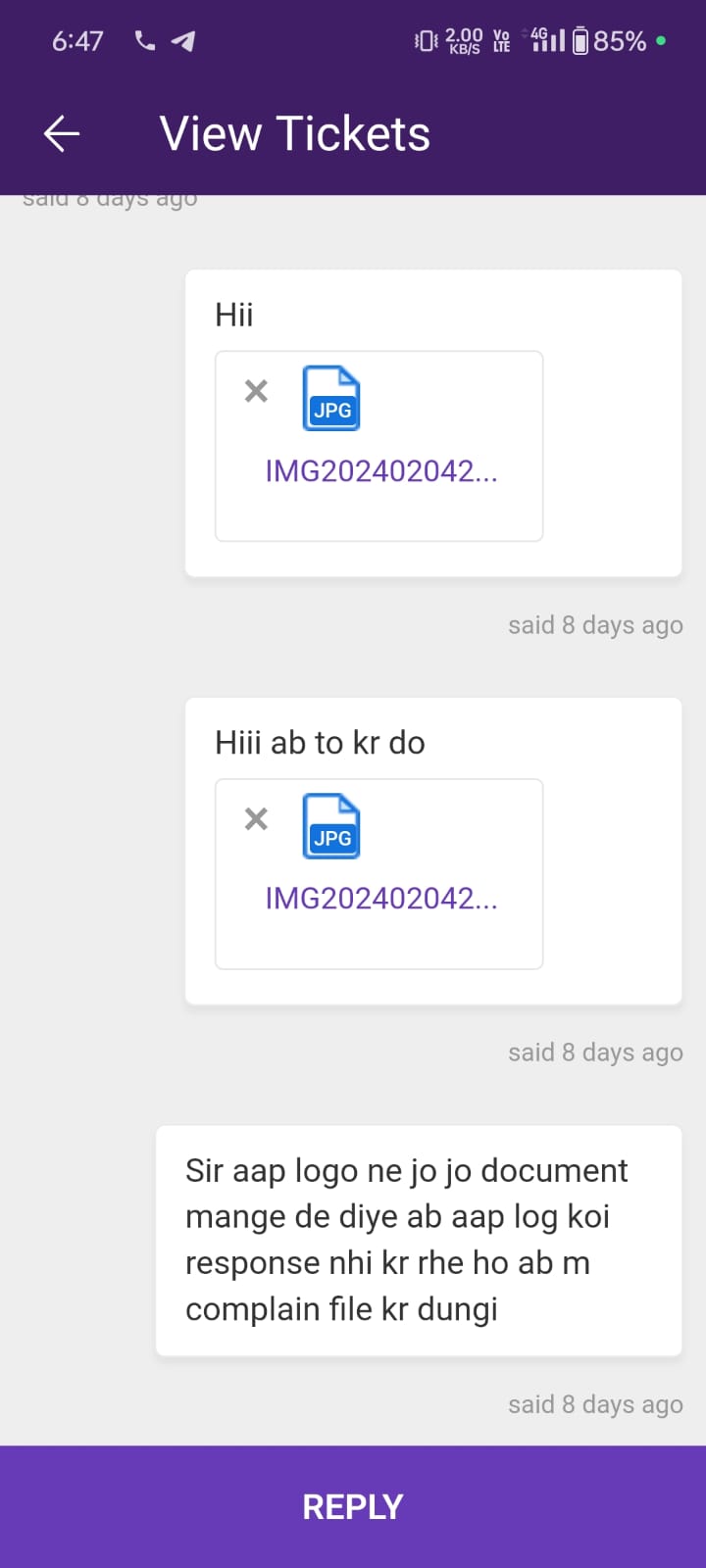Open the JPG attachment under Hiii ab to kr do

pos(331,826)
